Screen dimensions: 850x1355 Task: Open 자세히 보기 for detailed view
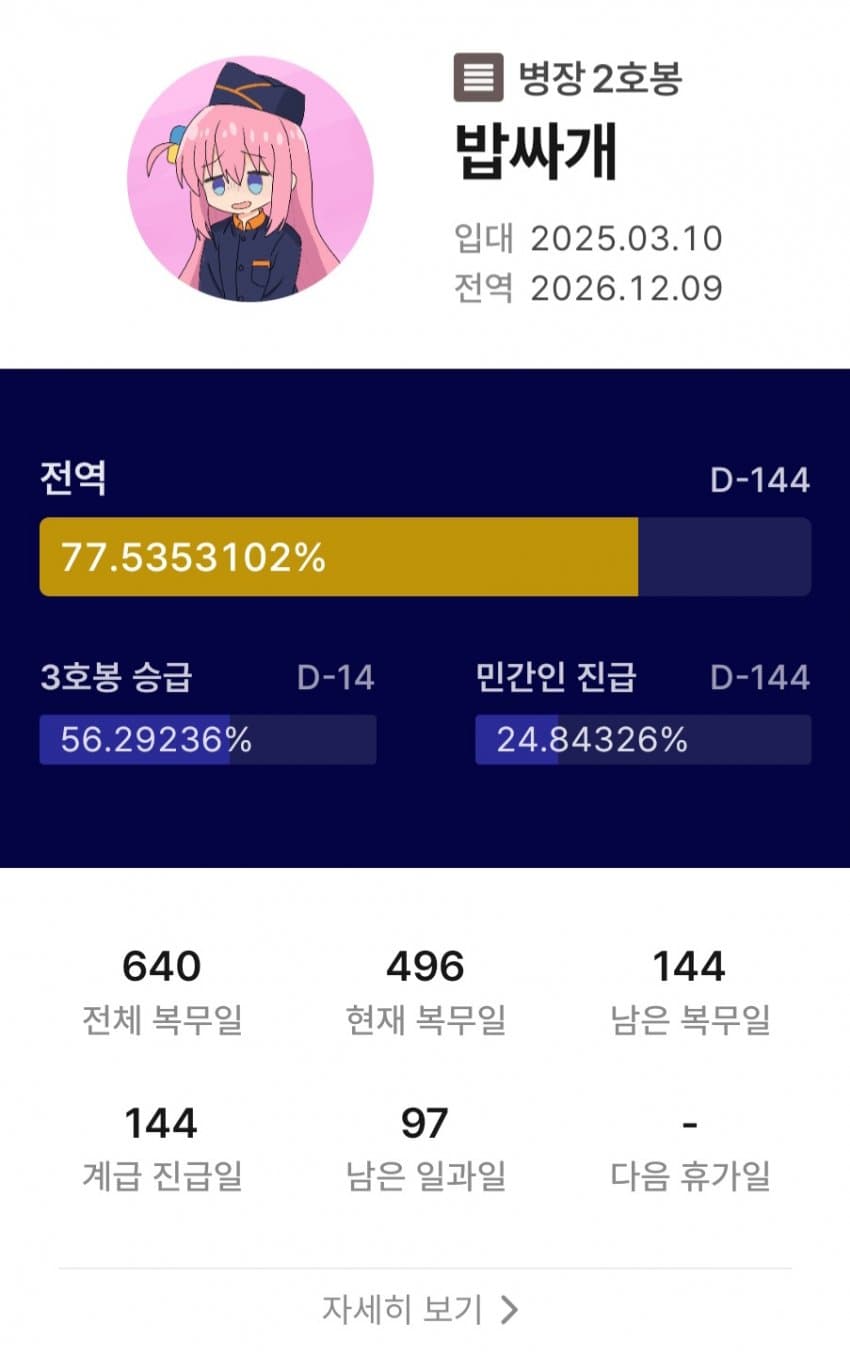421,1309
